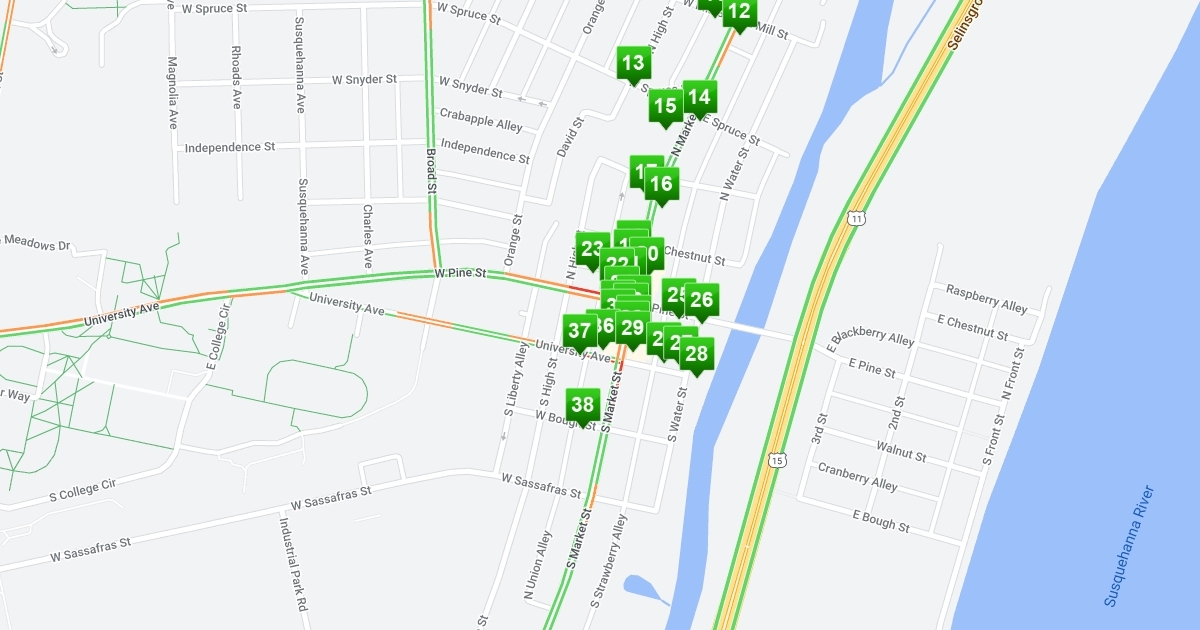Choose the pin numbered 26
1200x630 pixels.
click(701, 300)
